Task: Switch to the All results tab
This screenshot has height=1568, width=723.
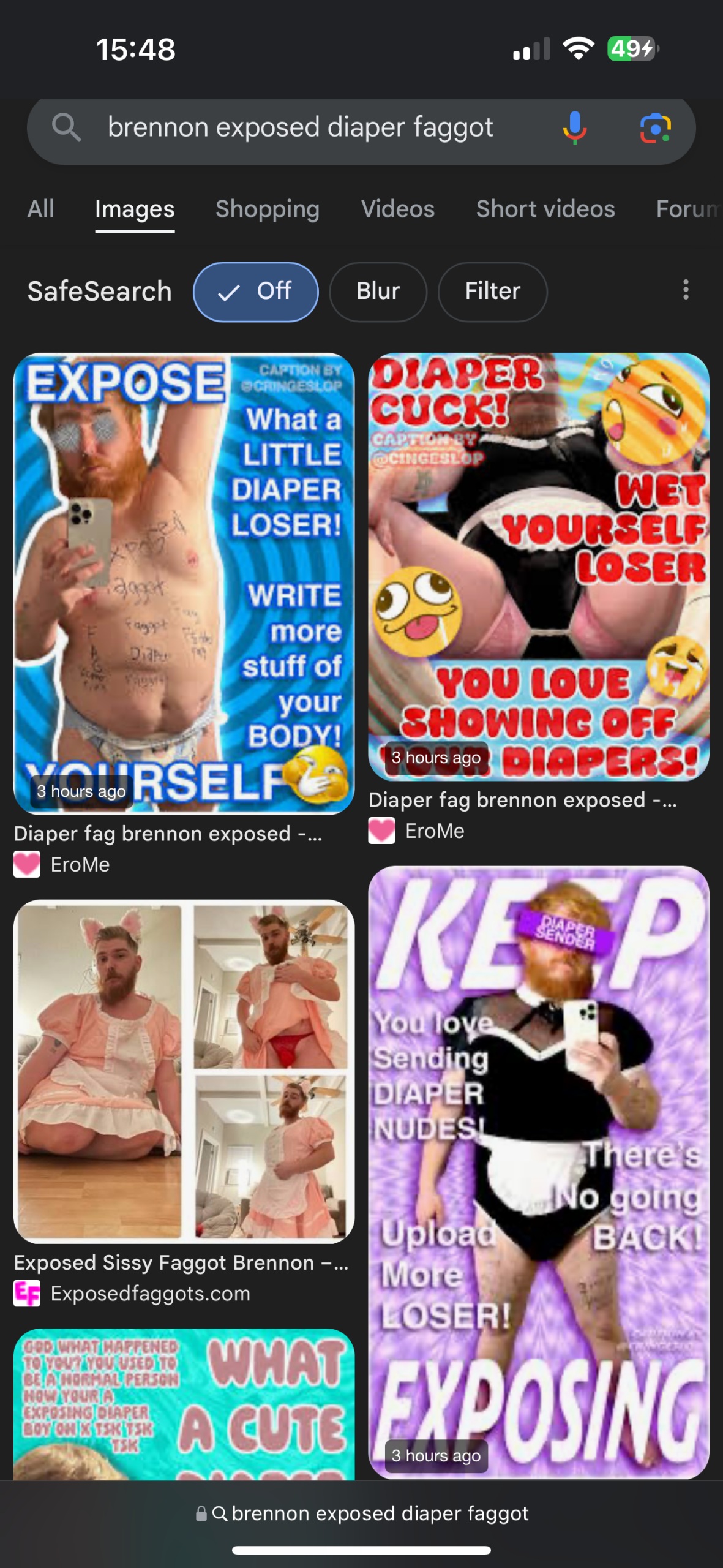Action: coord(40,209)
